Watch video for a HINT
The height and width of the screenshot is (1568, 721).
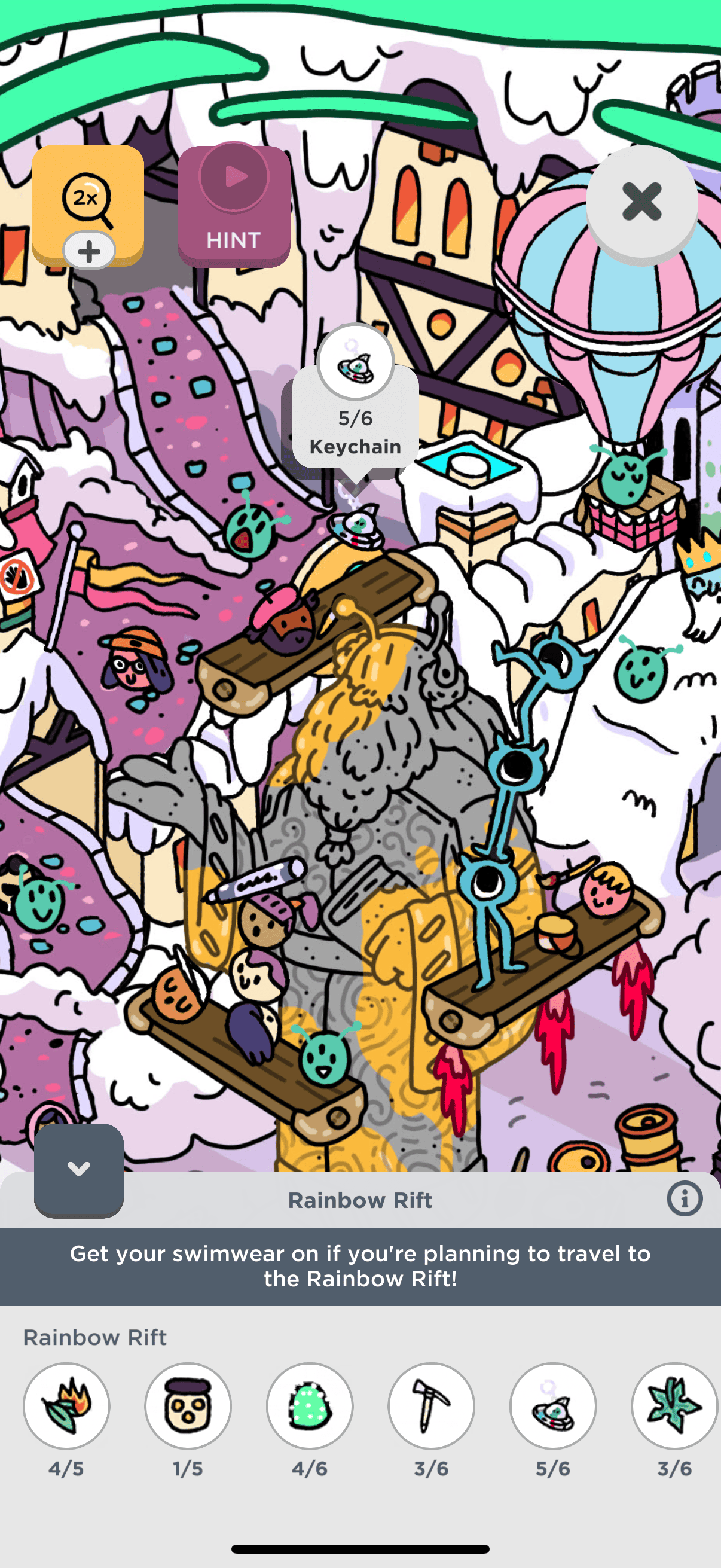pos(234,206)
